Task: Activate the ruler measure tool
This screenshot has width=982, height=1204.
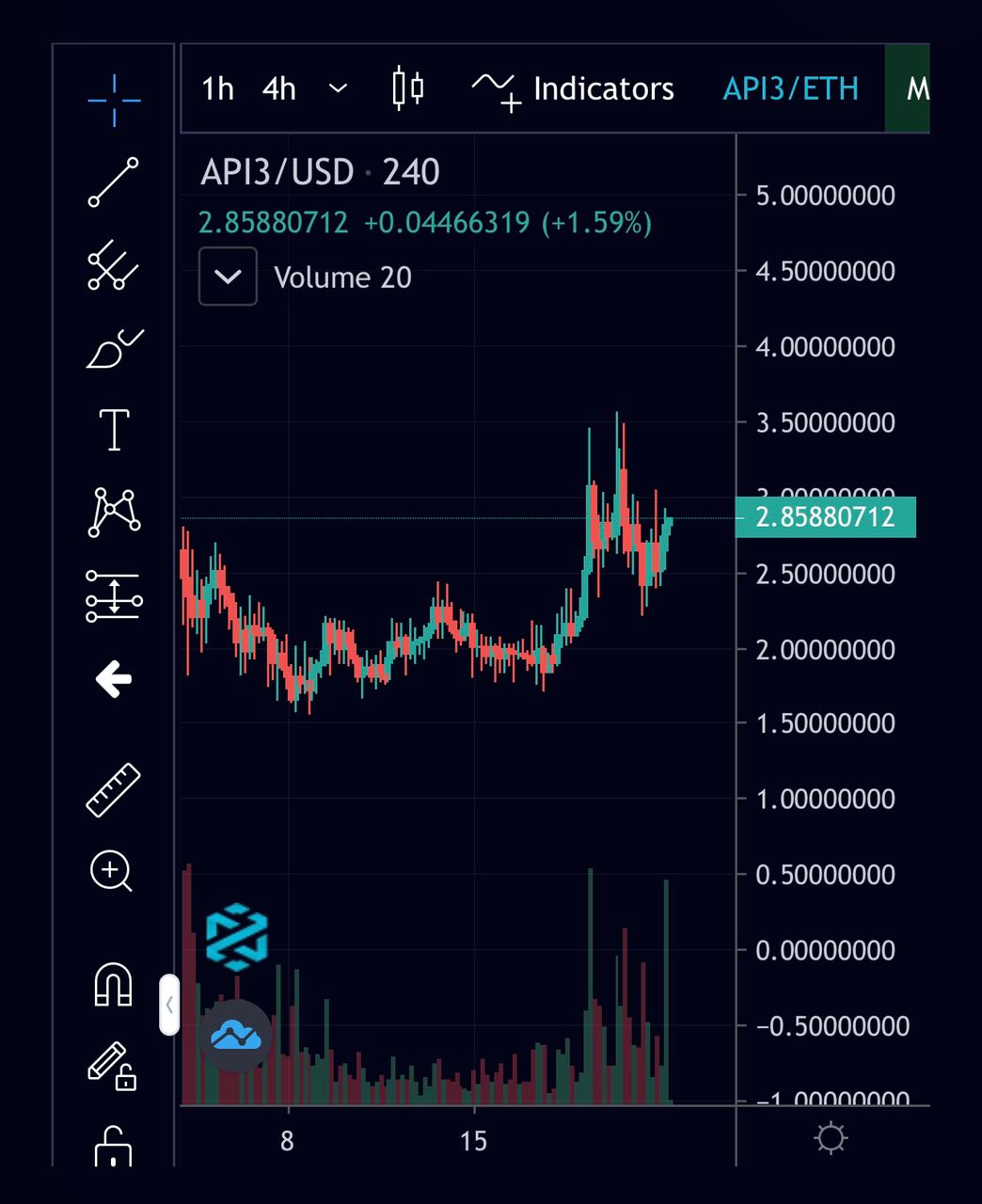Action: (114, 790)
